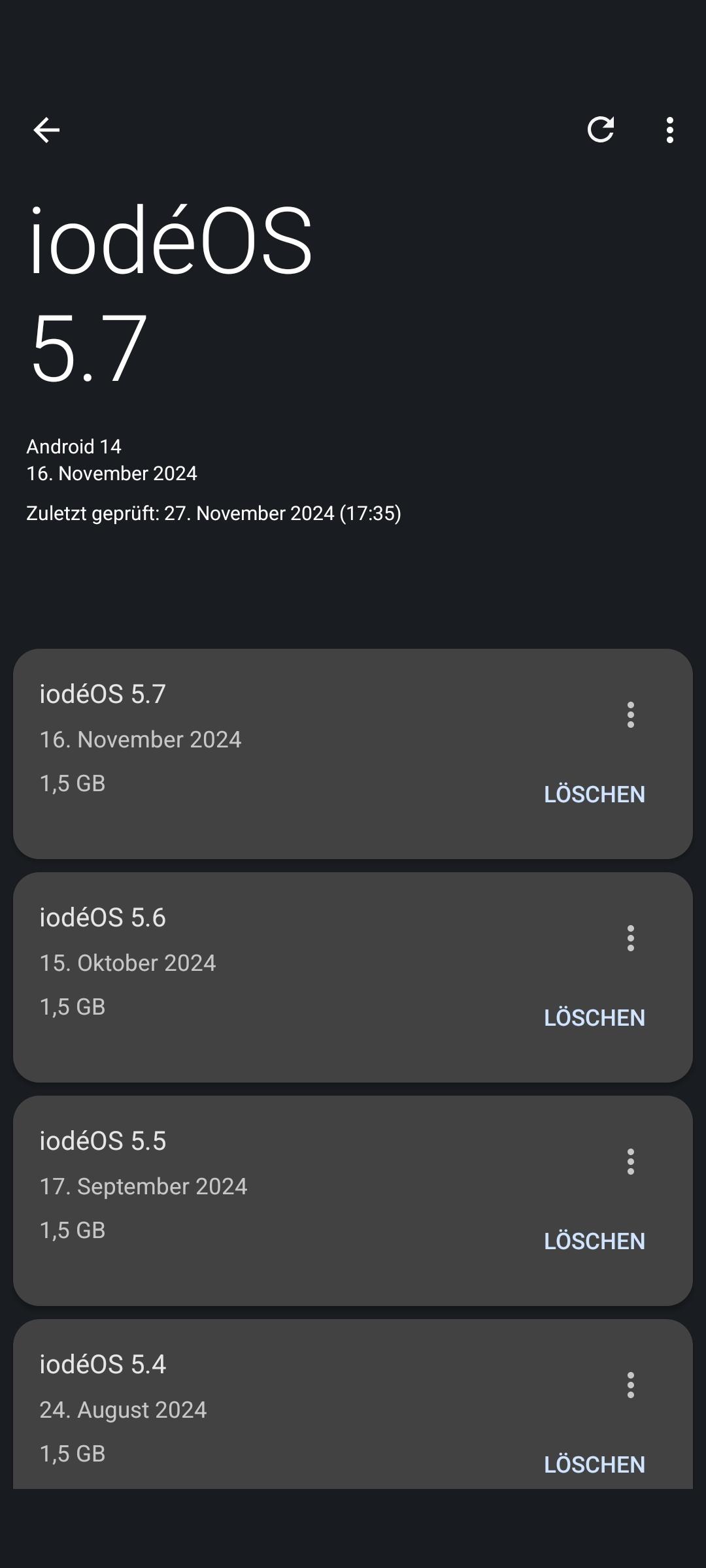Image resolution: width=706 pixels, height=1568 pixels.
Task: Remove the iodéOS 5.5 download
Action: tap(594, 1241)
